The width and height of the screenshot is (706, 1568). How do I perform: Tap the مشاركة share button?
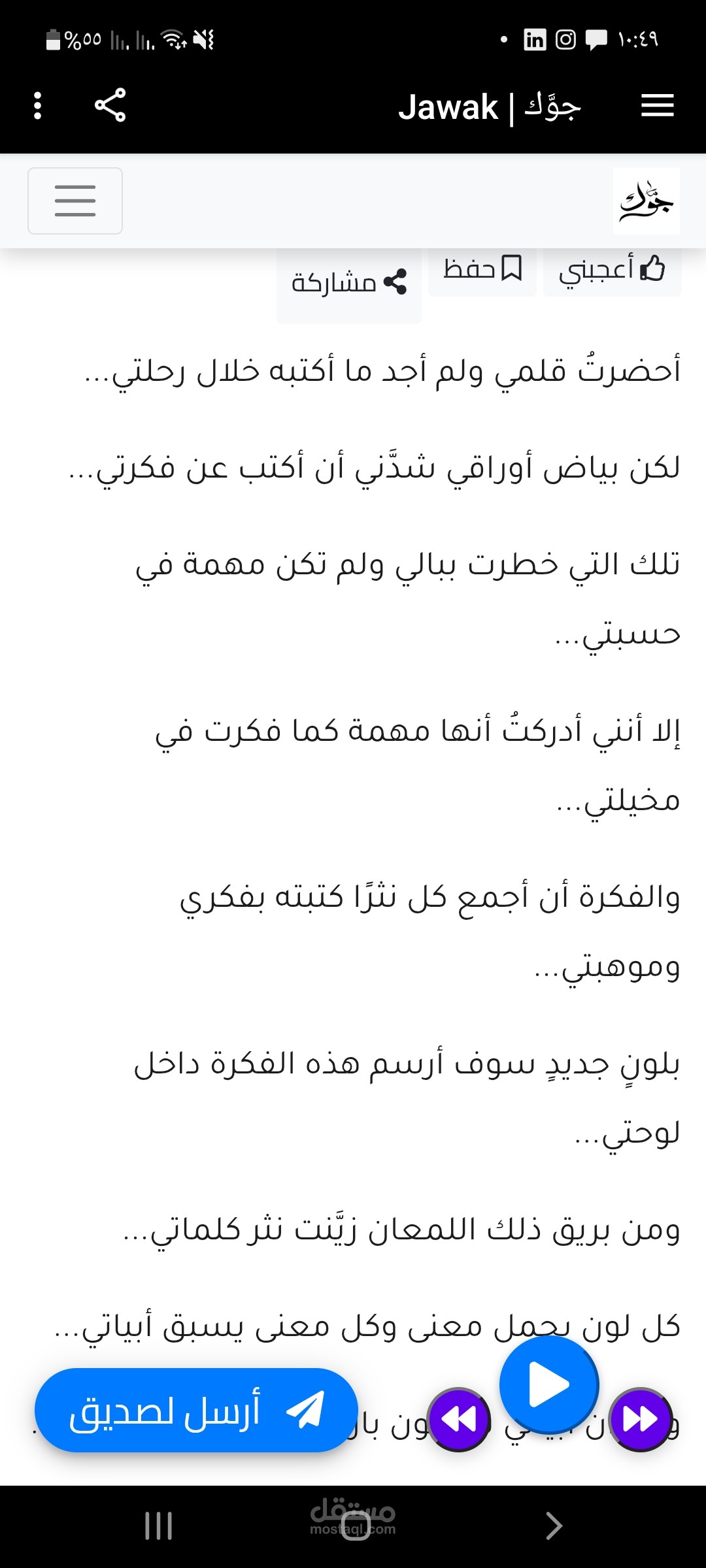coord(349,282)
